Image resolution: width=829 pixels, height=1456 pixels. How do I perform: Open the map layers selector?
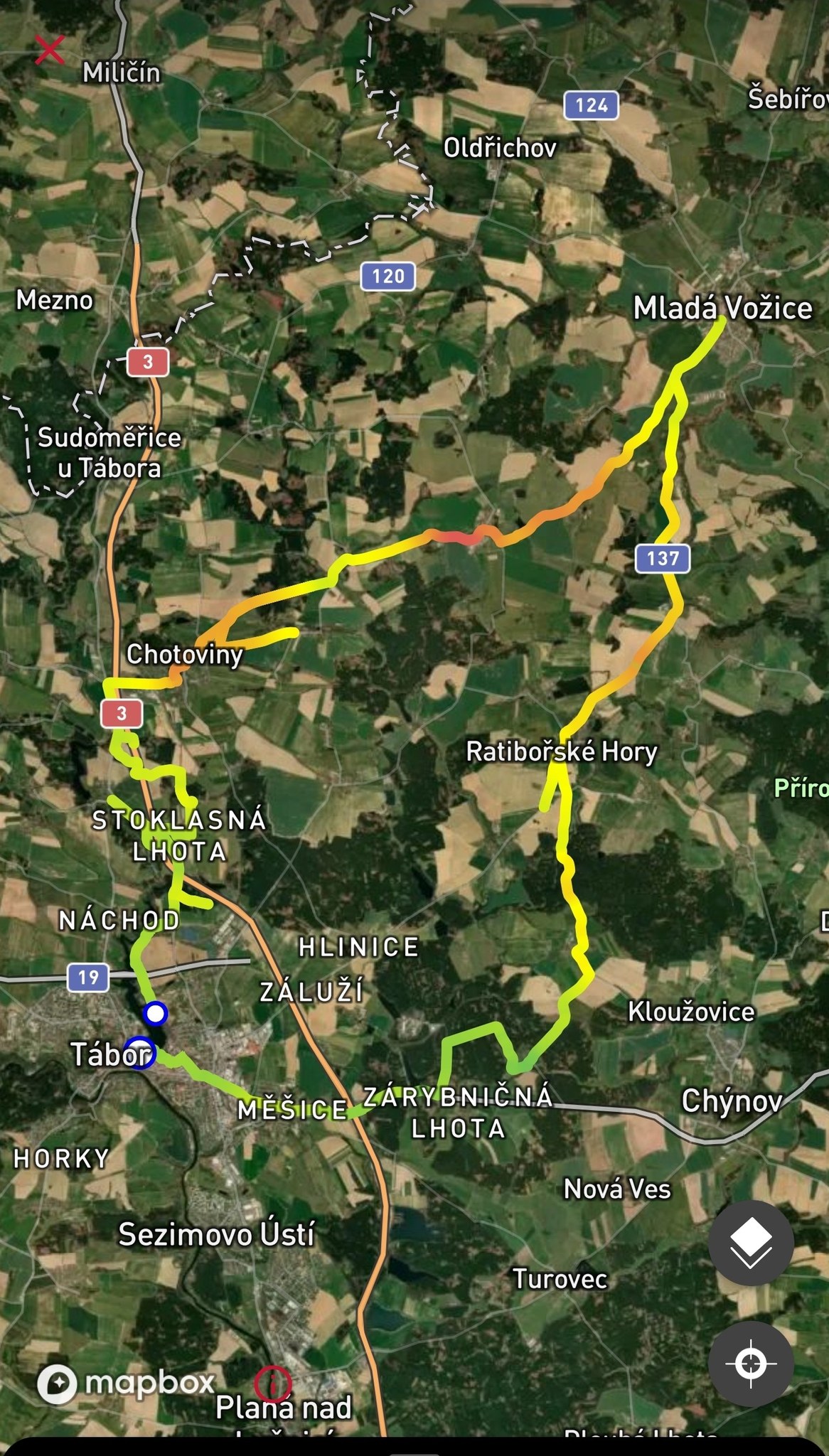(751, 1243)
